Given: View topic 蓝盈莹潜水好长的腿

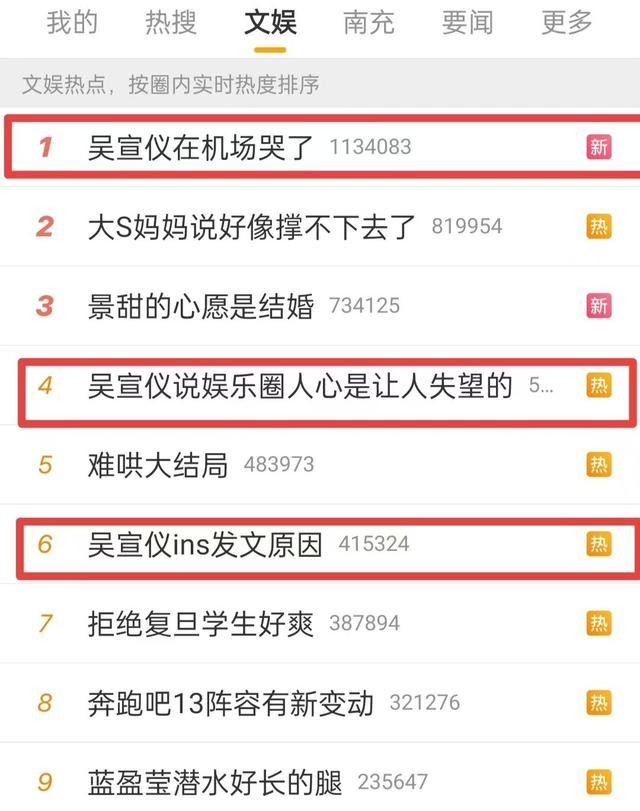Looking at the screenshot, I should pyautogui.click(x=215, y=782).
